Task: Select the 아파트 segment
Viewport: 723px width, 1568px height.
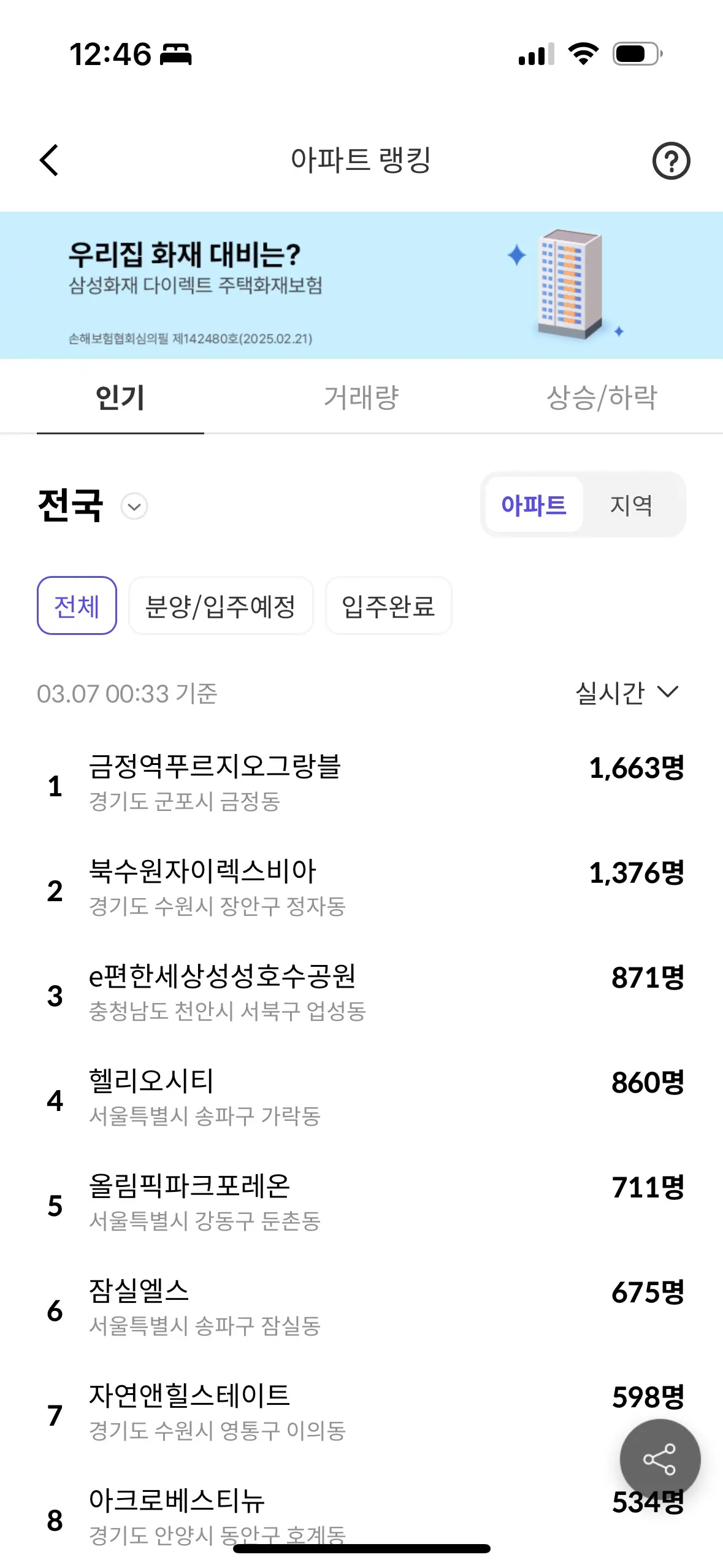Action: click(x=534, y=505)
